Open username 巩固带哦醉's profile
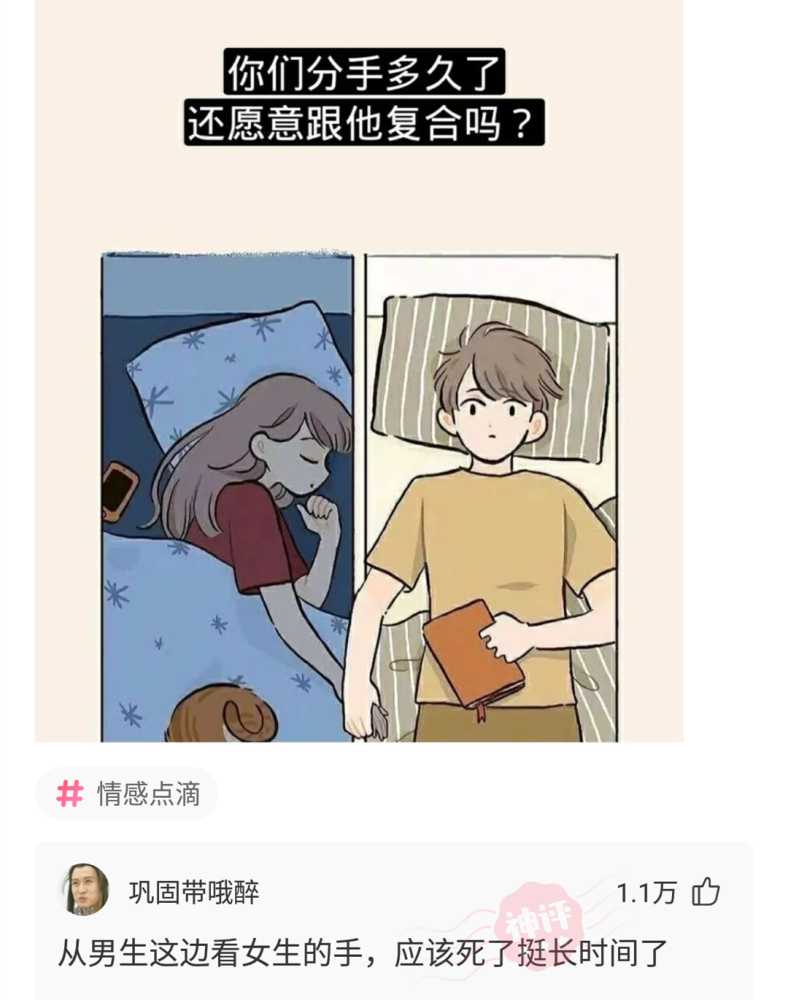 coord(194,892)
